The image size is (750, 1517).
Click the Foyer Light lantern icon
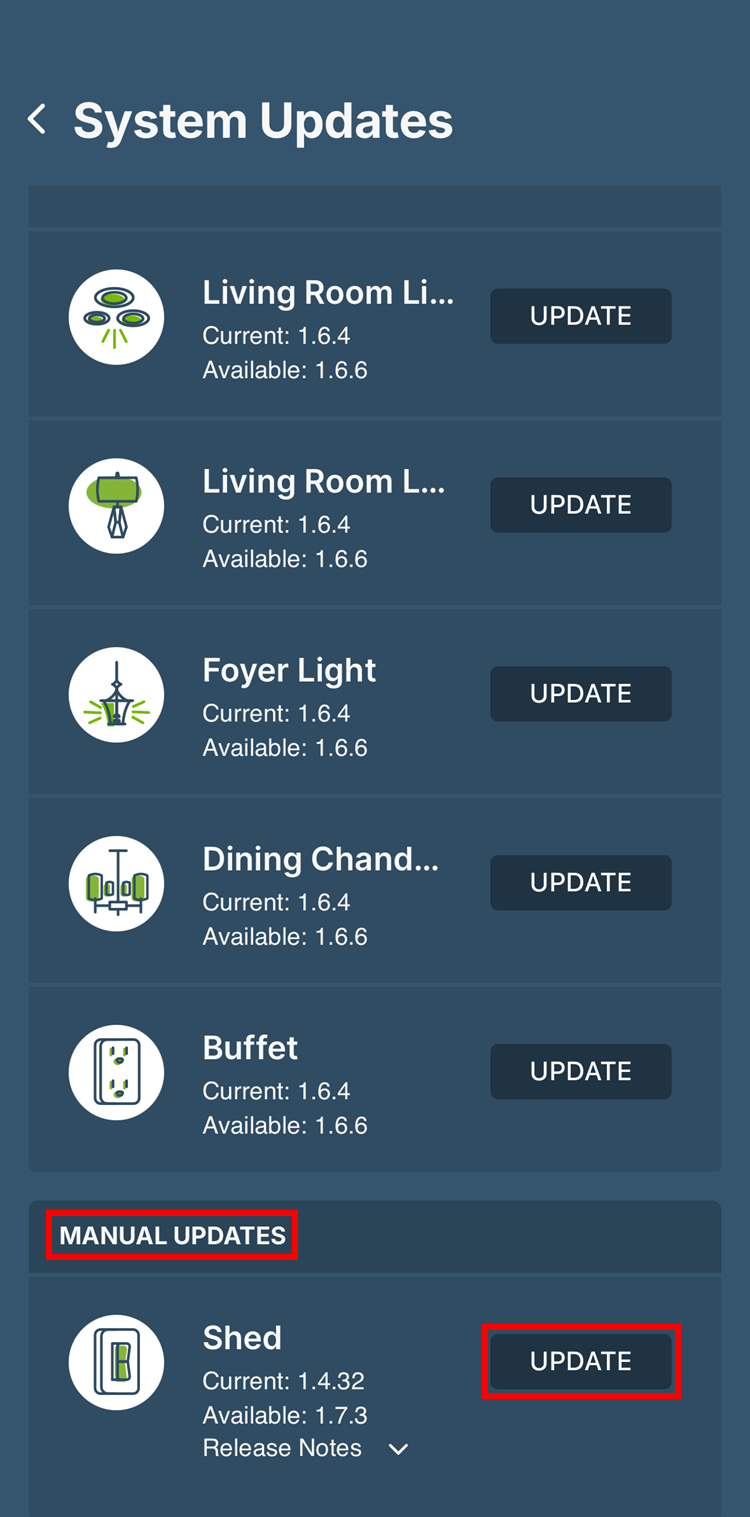[x=116, y=694]
